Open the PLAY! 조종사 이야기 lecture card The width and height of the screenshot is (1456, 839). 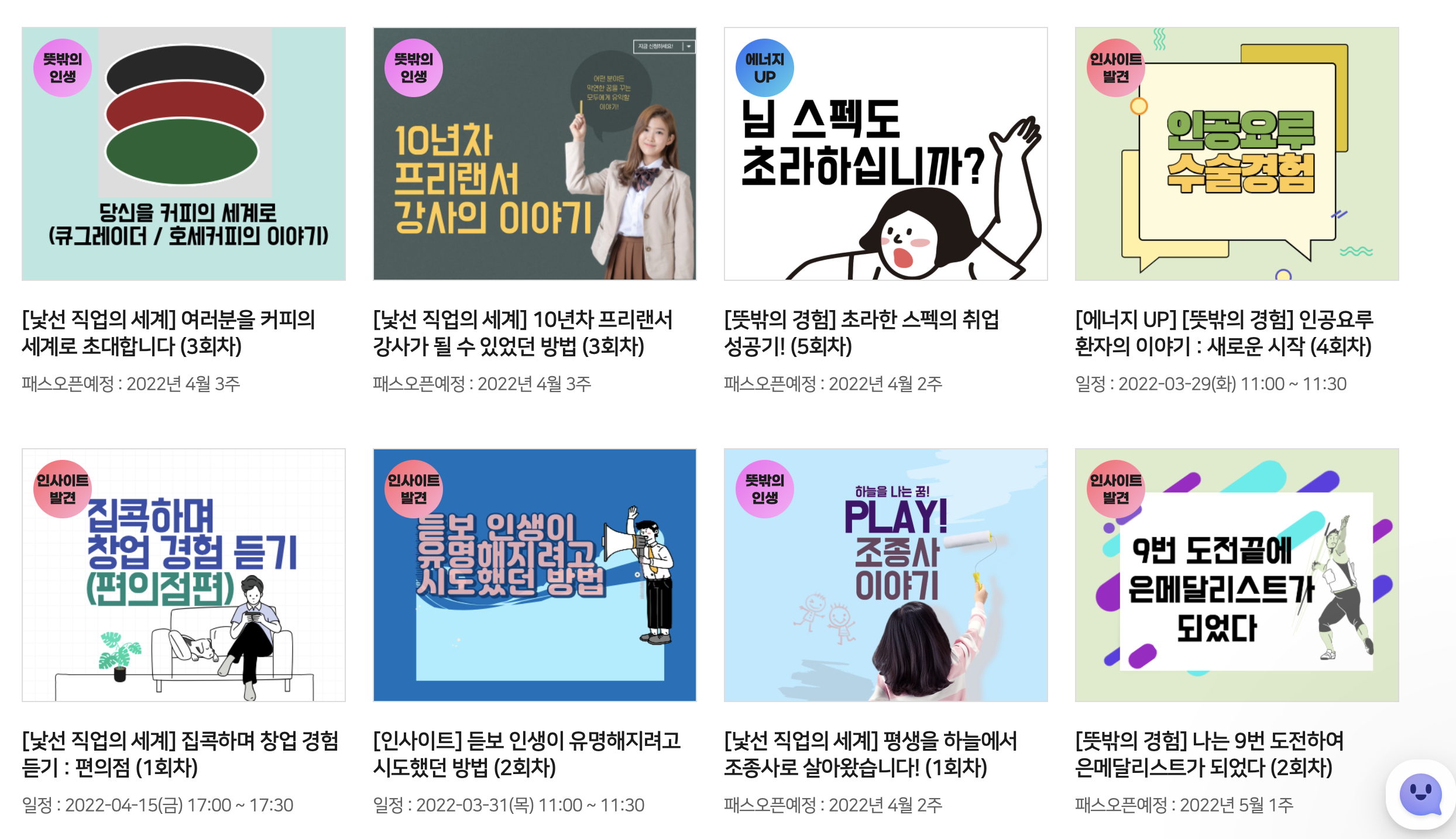pos(885,575)
